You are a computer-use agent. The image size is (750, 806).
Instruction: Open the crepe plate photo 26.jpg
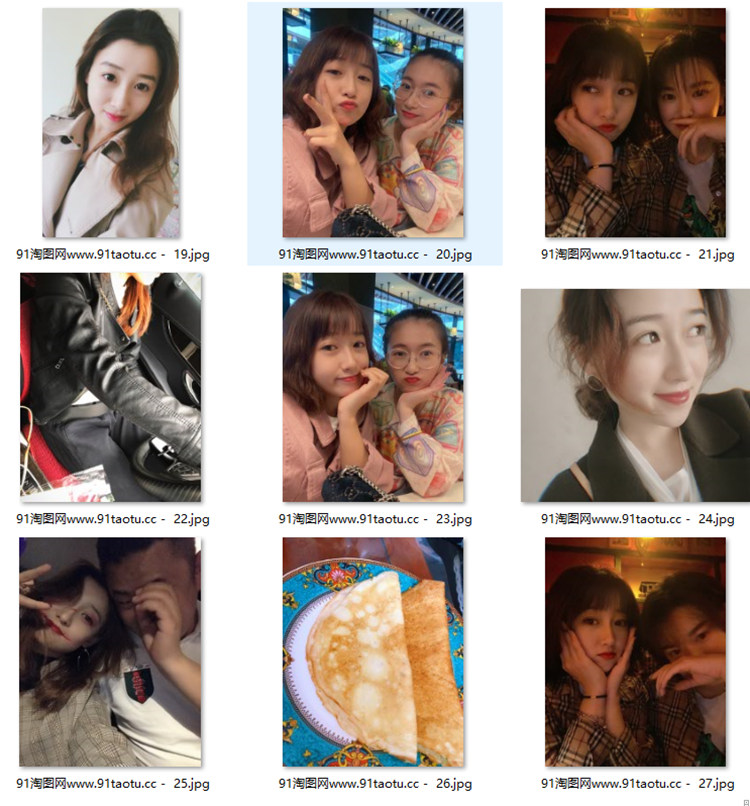click(374, 652)
